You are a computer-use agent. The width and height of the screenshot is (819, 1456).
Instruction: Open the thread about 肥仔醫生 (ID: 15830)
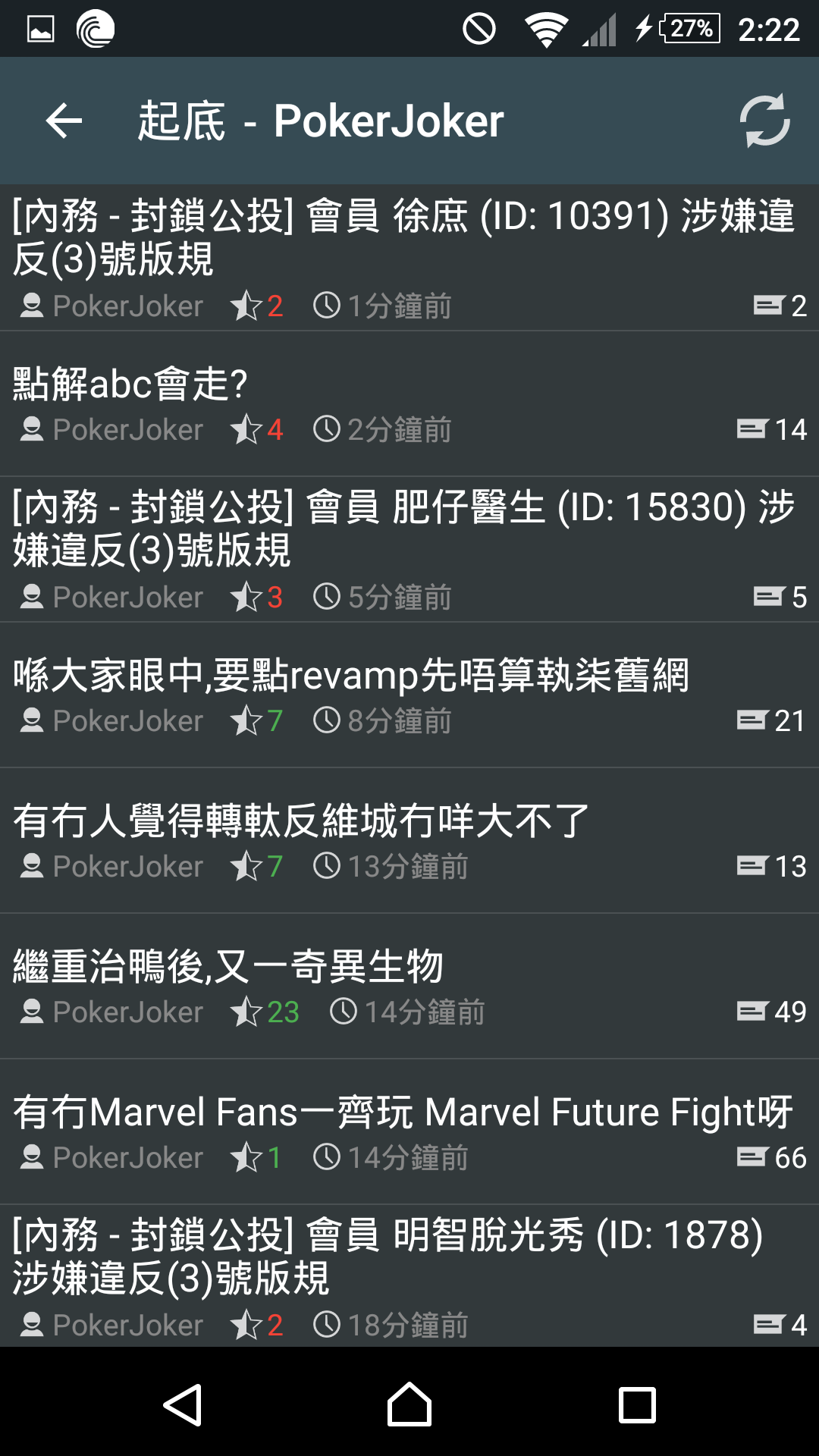pos(402,528)
